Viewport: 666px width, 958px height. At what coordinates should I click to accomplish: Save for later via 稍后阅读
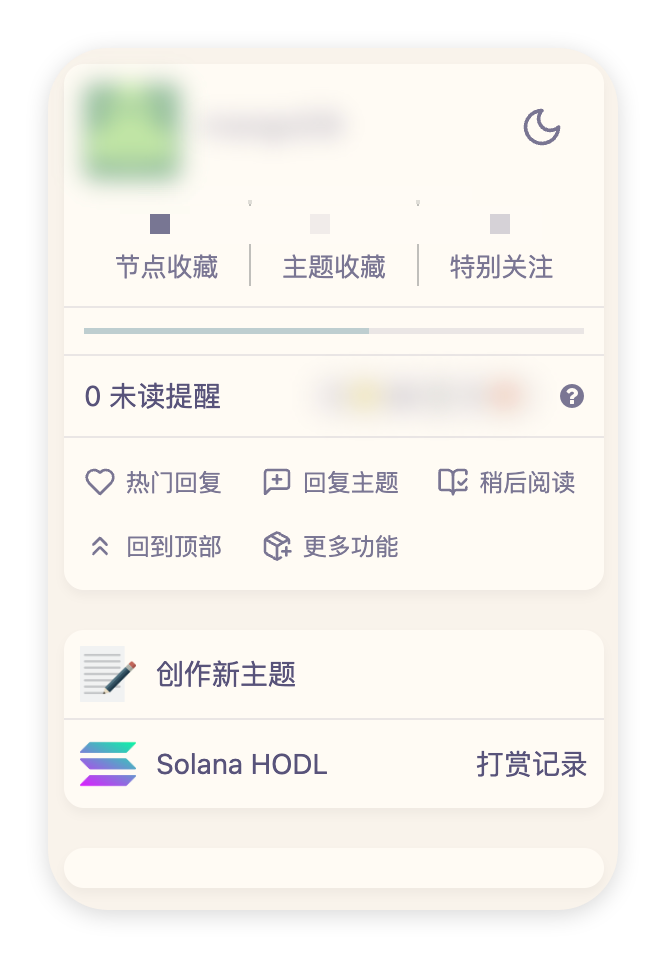(507, 483)
